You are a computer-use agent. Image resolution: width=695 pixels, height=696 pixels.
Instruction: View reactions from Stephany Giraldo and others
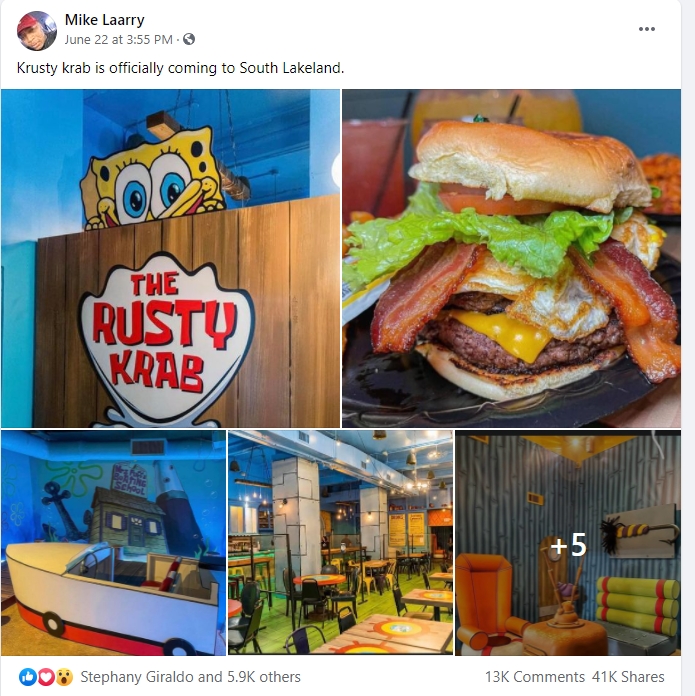(x=190, y=677)
